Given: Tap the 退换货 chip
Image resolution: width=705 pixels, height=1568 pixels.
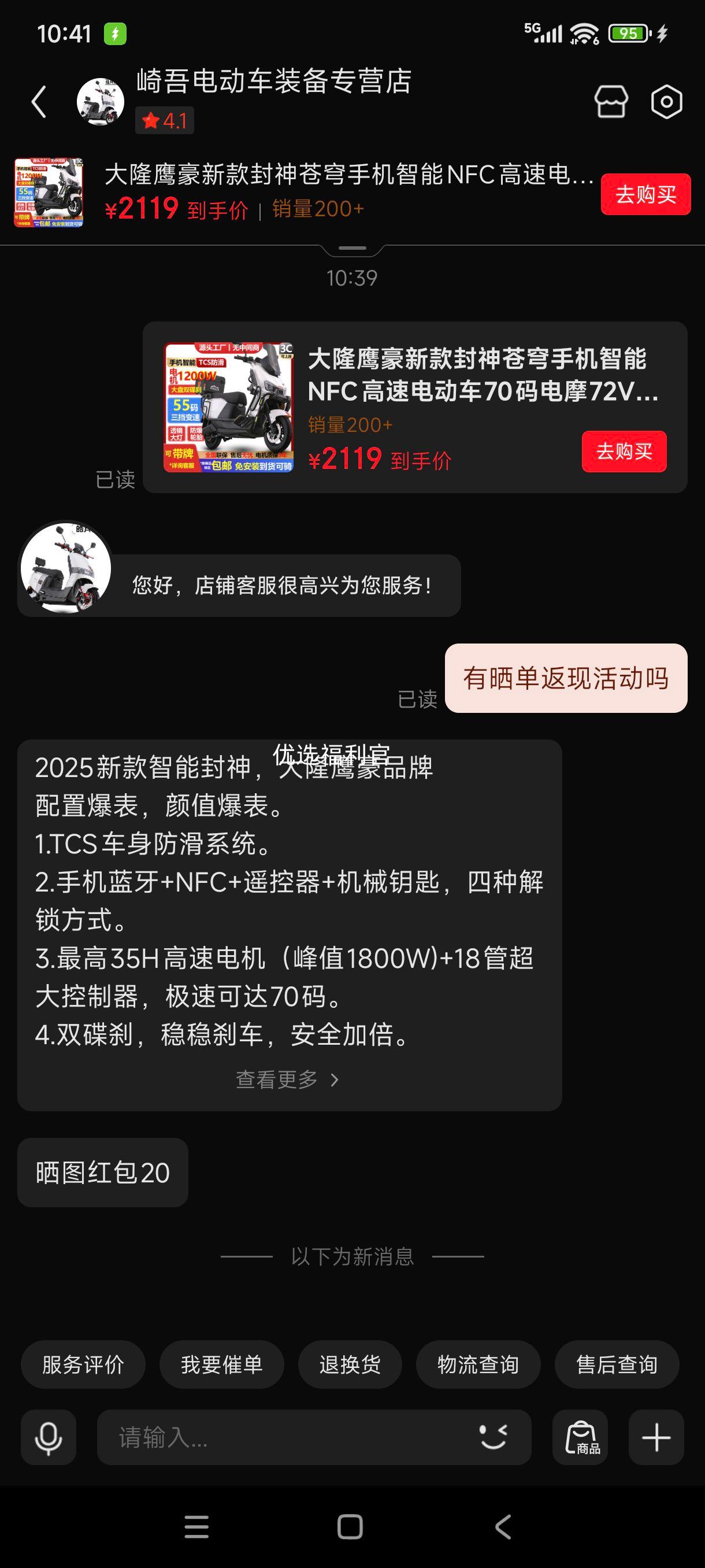Looking at the screenshot, I should pos(350,1364).
